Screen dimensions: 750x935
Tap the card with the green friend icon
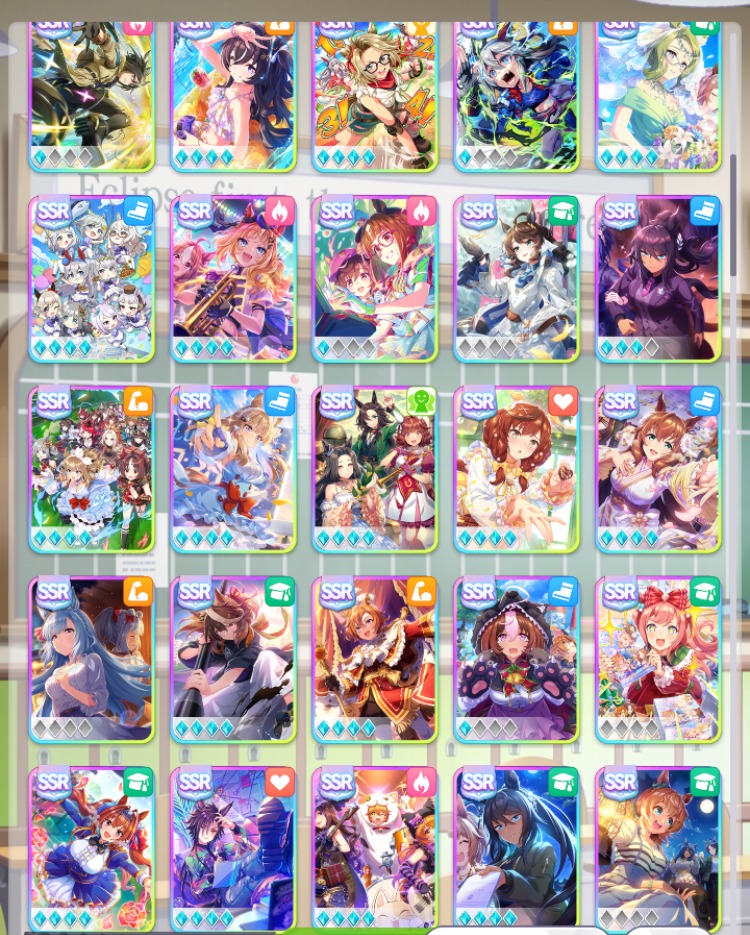click(x=375, y=469)
